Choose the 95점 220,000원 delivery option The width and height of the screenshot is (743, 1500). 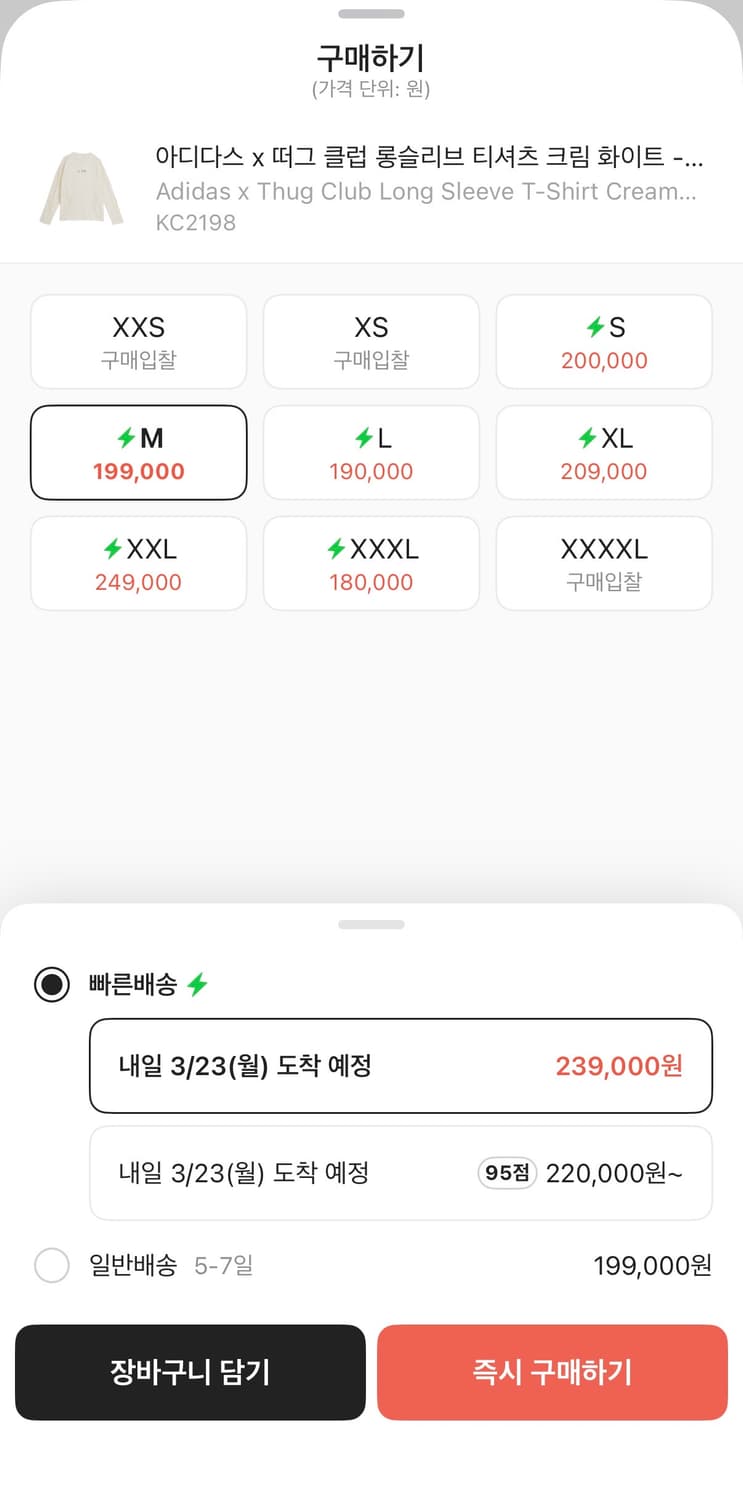pyautogui.click(x=400, y=1172)
